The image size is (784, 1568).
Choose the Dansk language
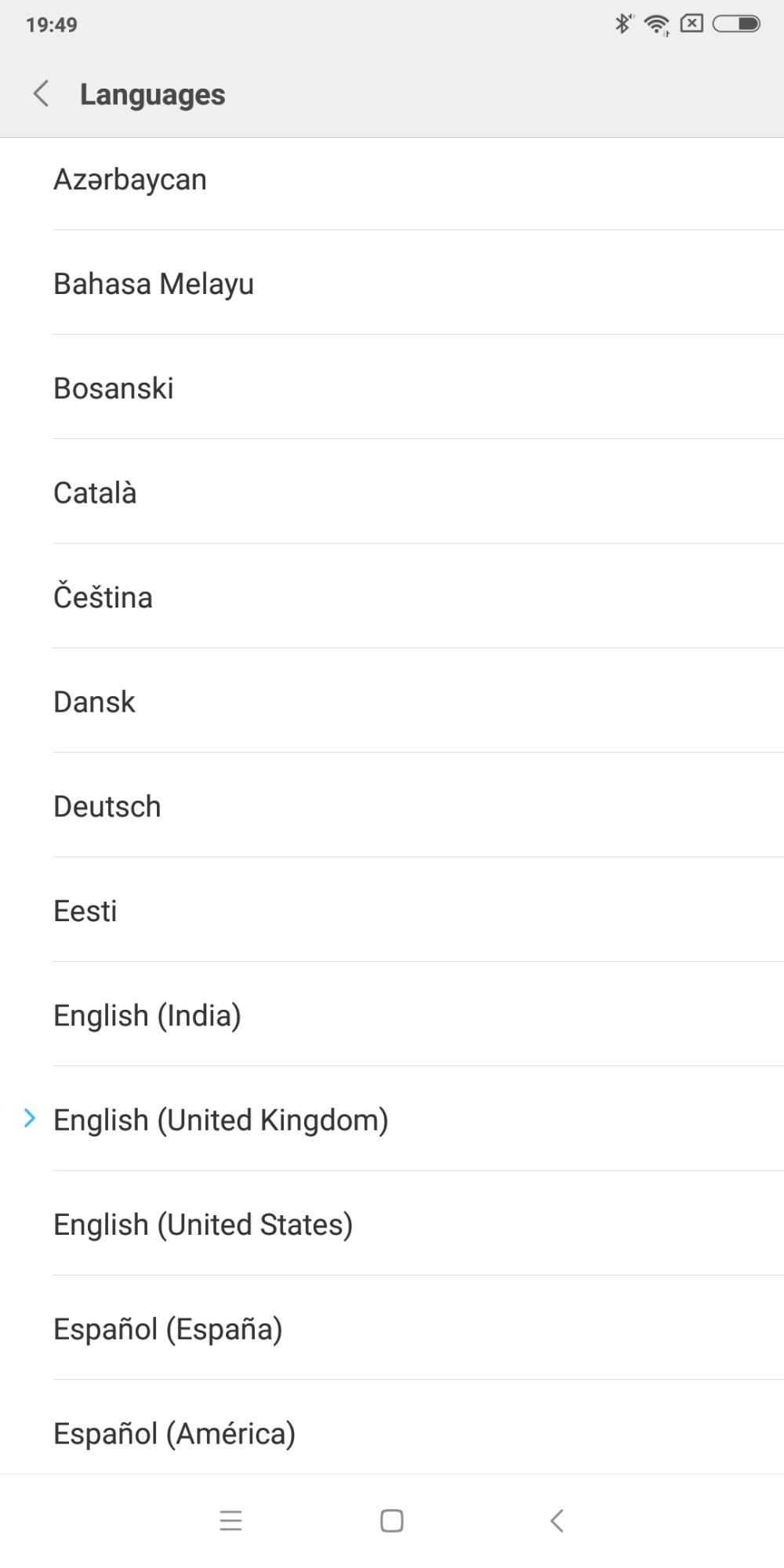[392, 701]
